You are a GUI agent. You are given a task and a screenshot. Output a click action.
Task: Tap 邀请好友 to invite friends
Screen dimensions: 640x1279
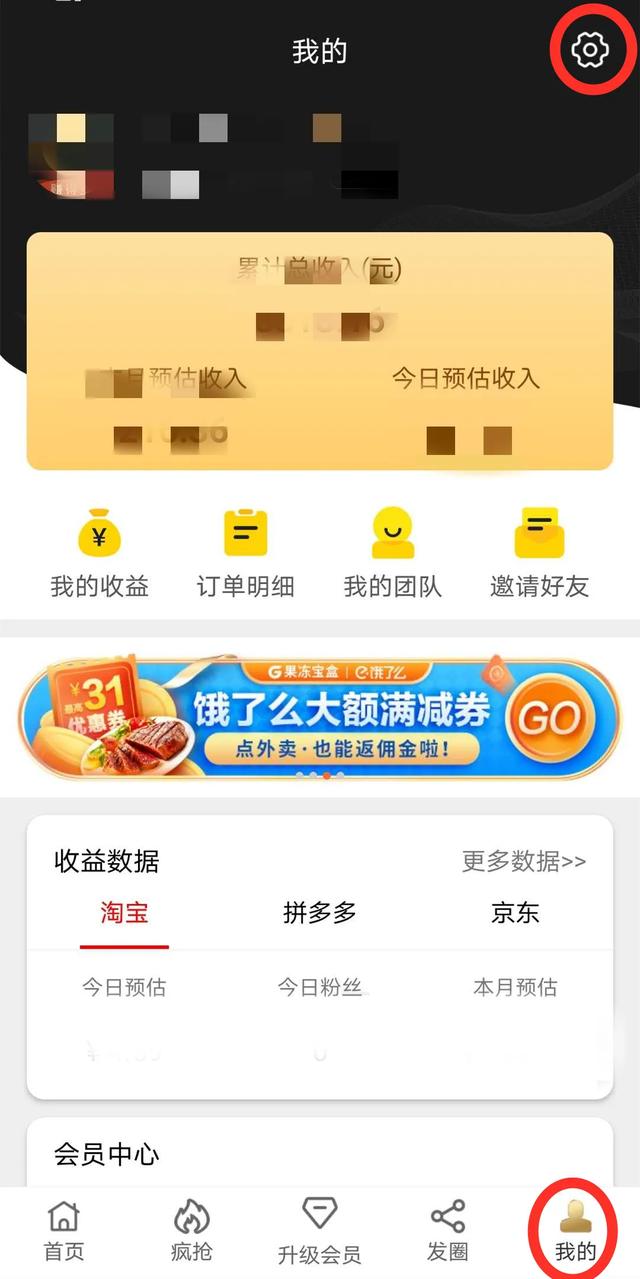[539, 553]
